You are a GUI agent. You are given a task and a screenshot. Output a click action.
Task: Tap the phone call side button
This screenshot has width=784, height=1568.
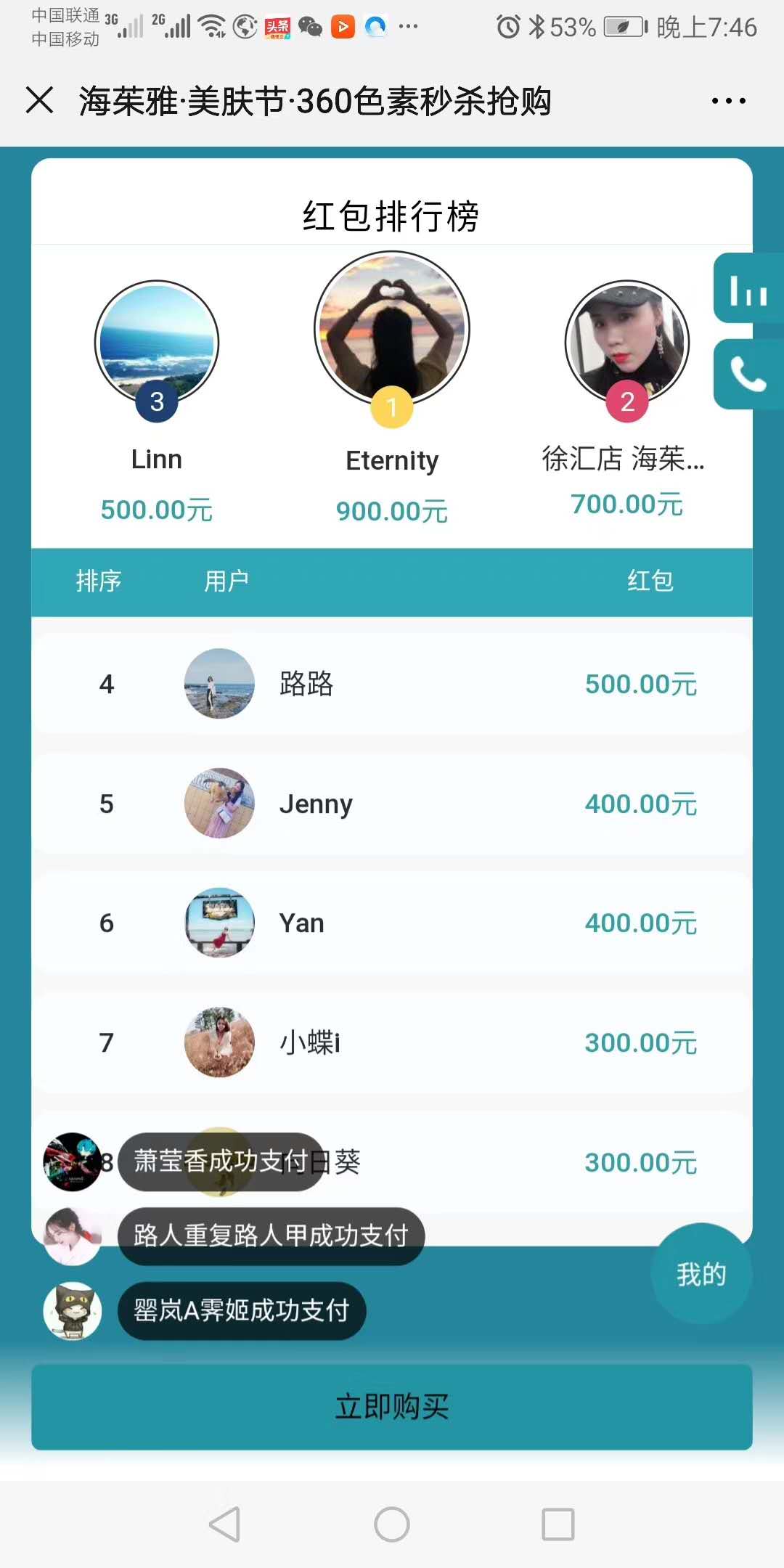(x=748, y=375)
